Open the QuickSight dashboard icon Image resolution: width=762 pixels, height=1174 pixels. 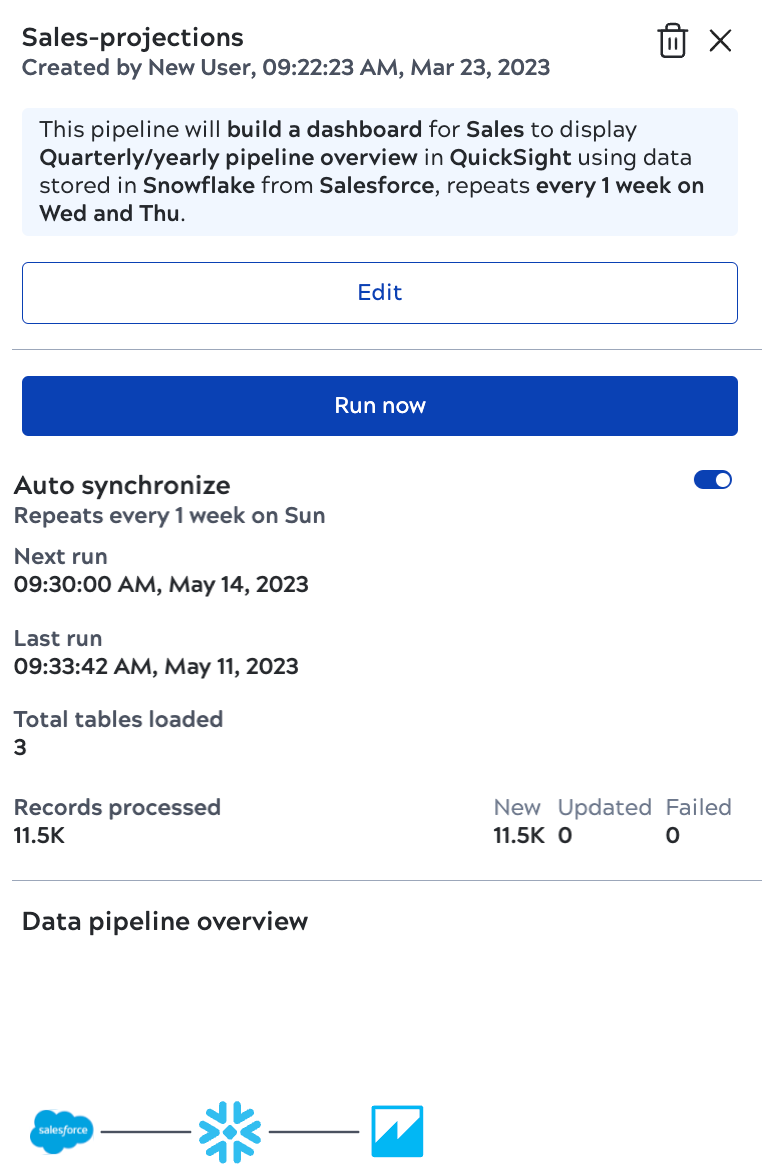pyautogui.click(x=398, y=1132)
